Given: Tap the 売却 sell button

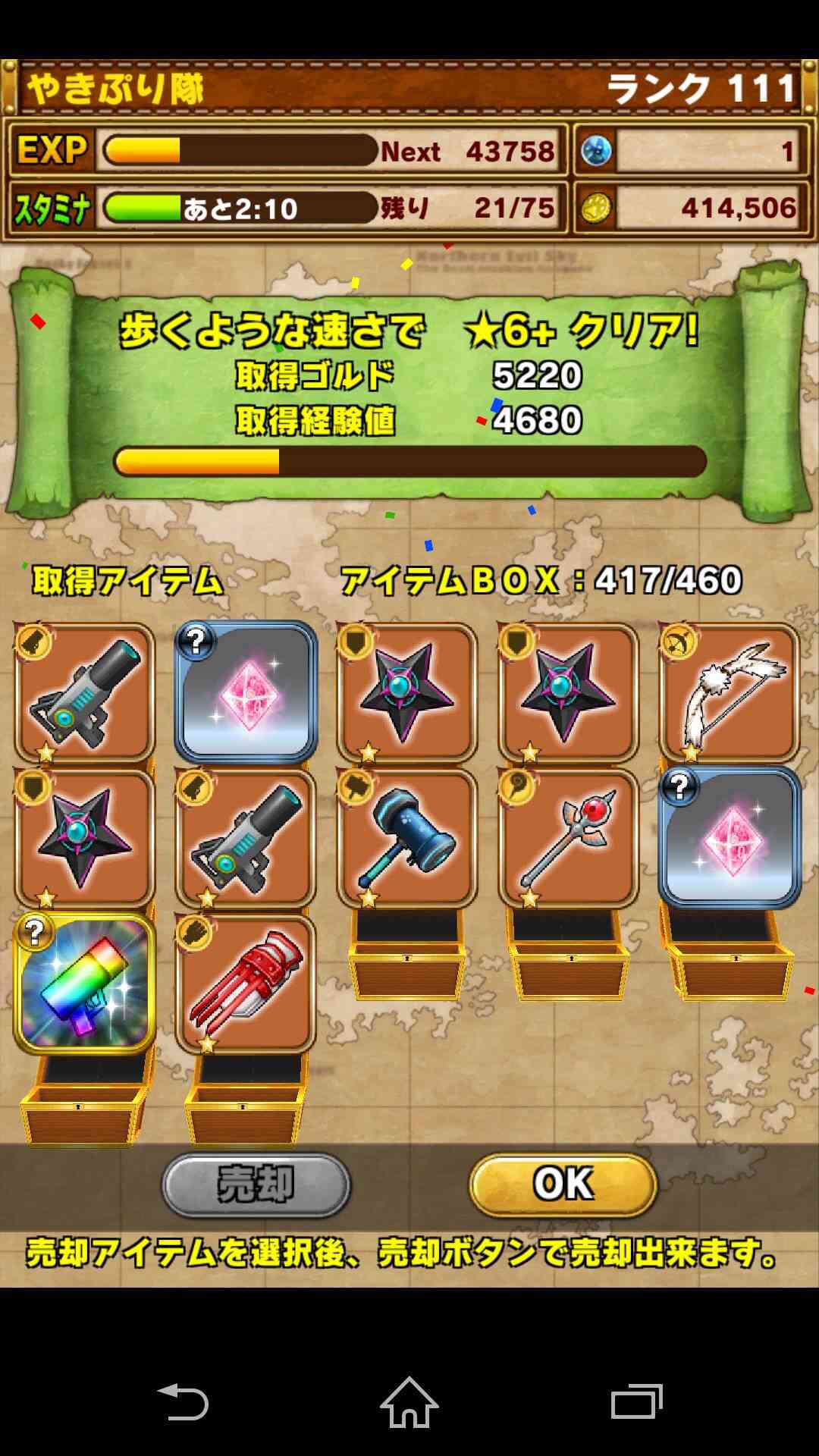Looking at the screenshot, I should coord(256,1185).
